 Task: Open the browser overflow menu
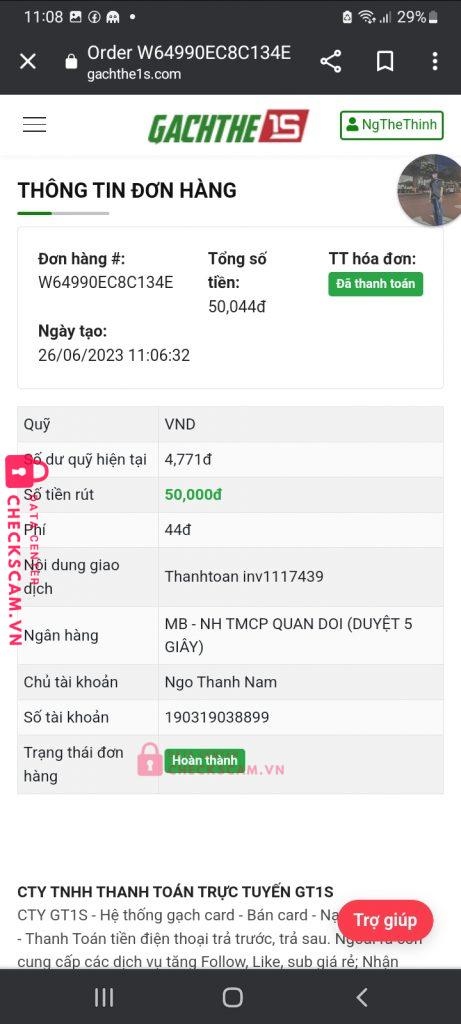(435, 62)
